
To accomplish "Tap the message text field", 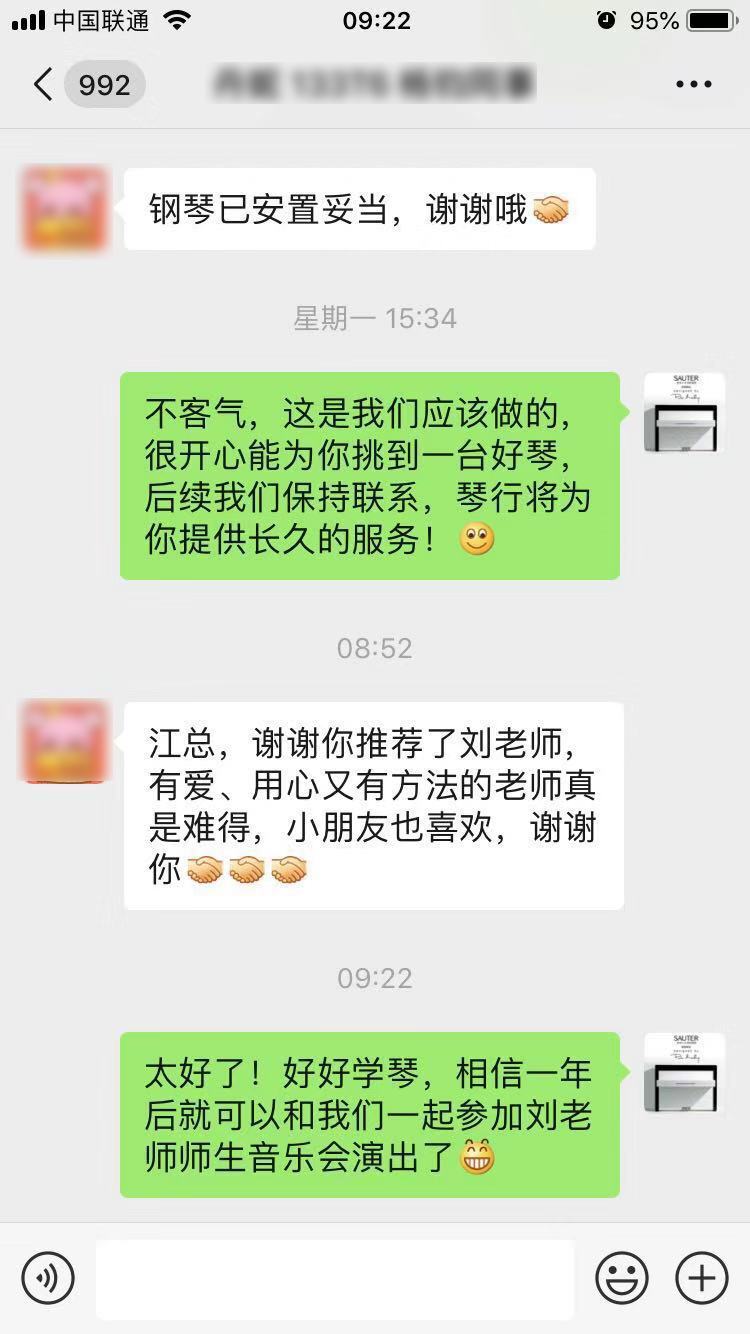I will pos(335,1278).
